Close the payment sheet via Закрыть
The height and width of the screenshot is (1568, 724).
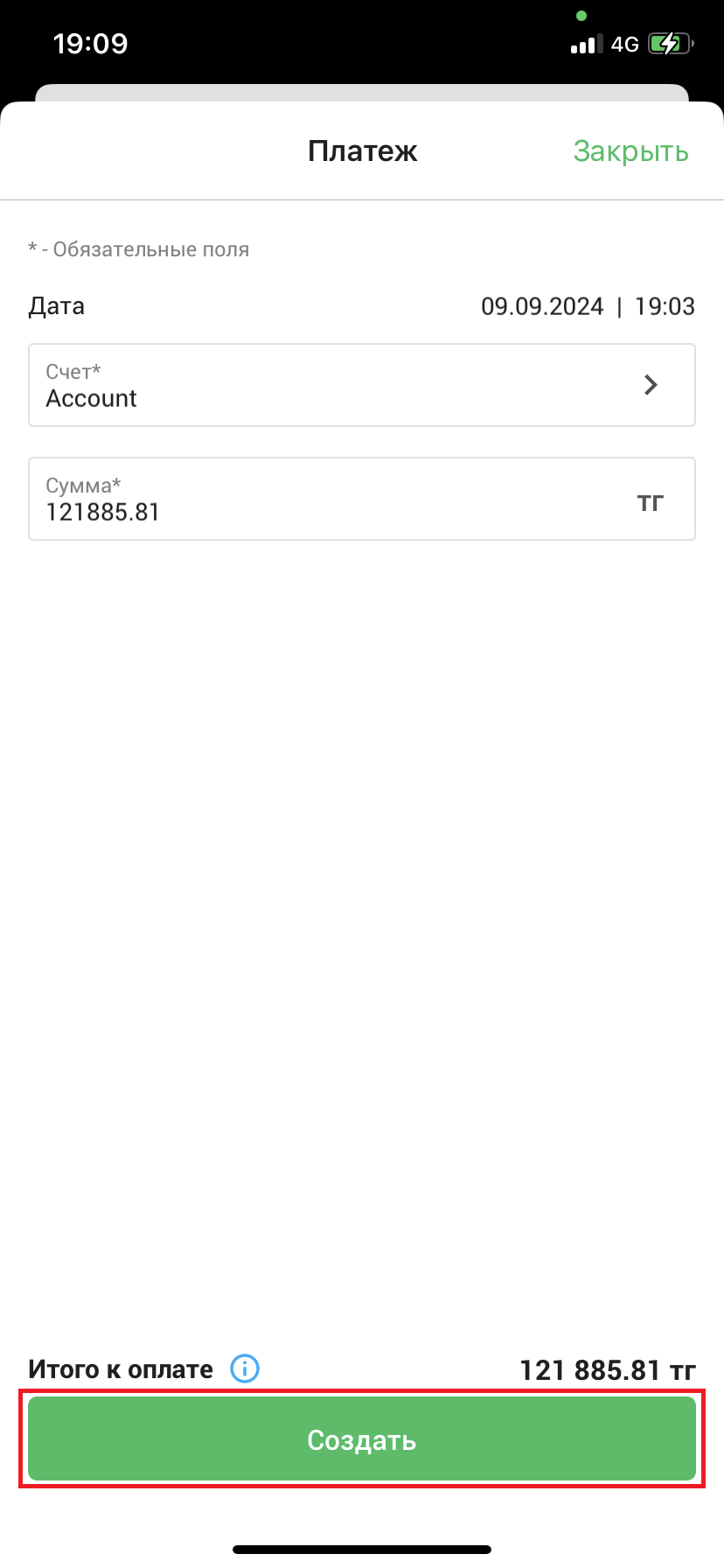pos(630,151)
